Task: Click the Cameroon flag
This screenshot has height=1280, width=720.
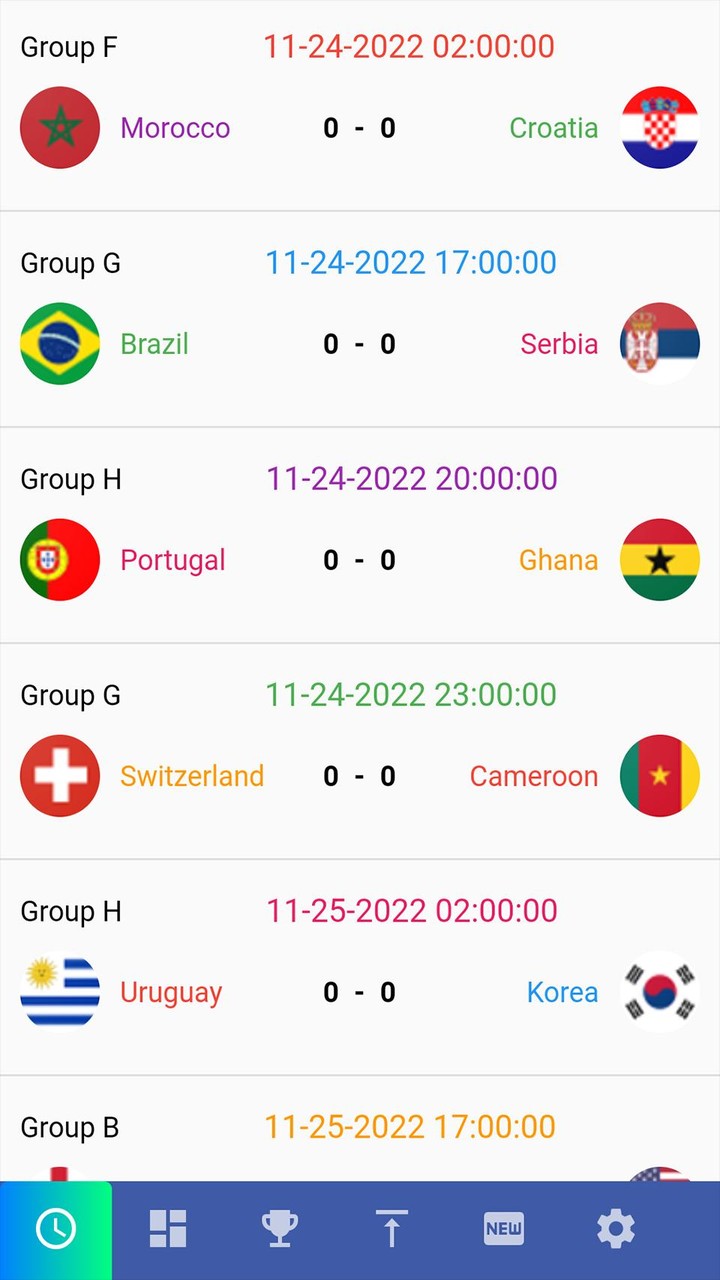Action: tap(660, 775)
